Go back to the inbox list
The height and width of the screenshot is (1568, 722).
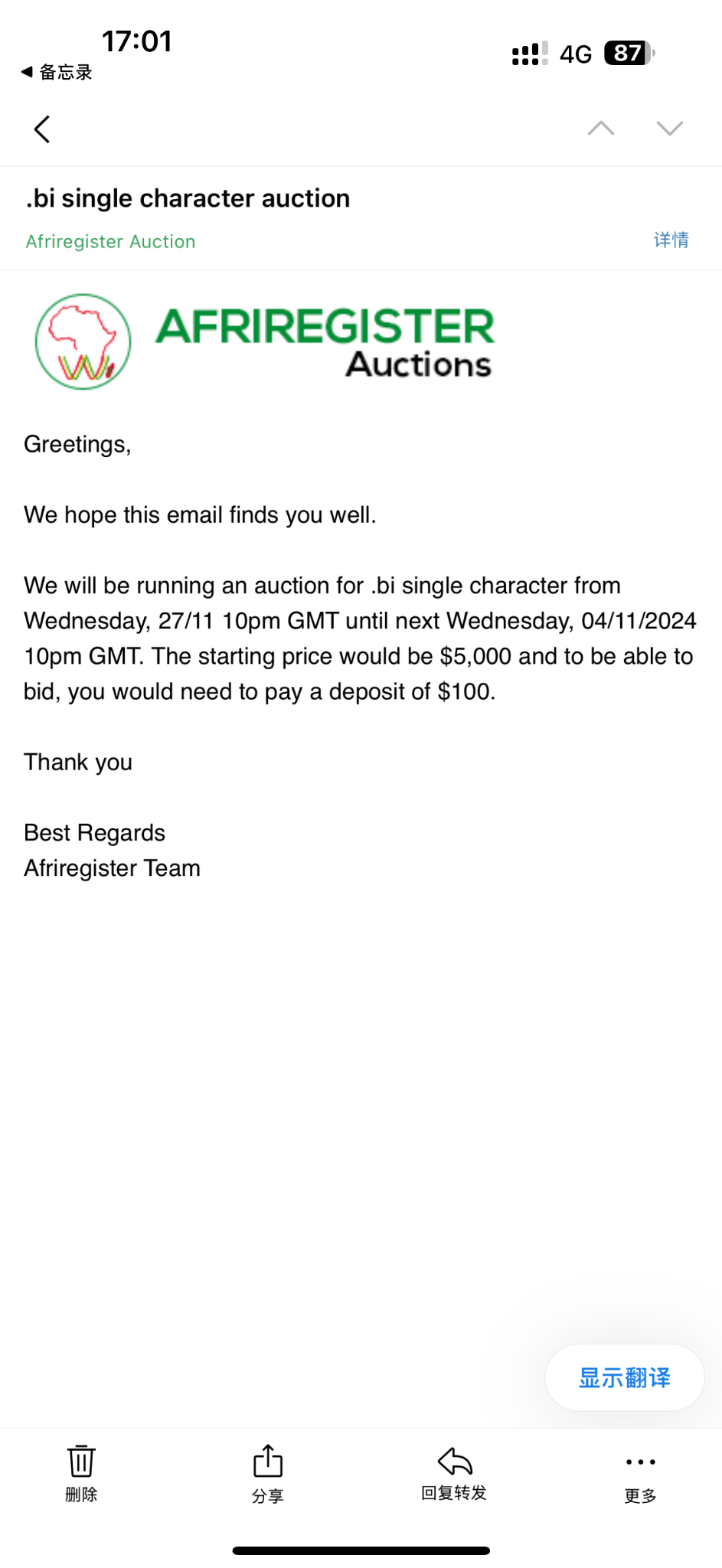click(x=43, y=129)
